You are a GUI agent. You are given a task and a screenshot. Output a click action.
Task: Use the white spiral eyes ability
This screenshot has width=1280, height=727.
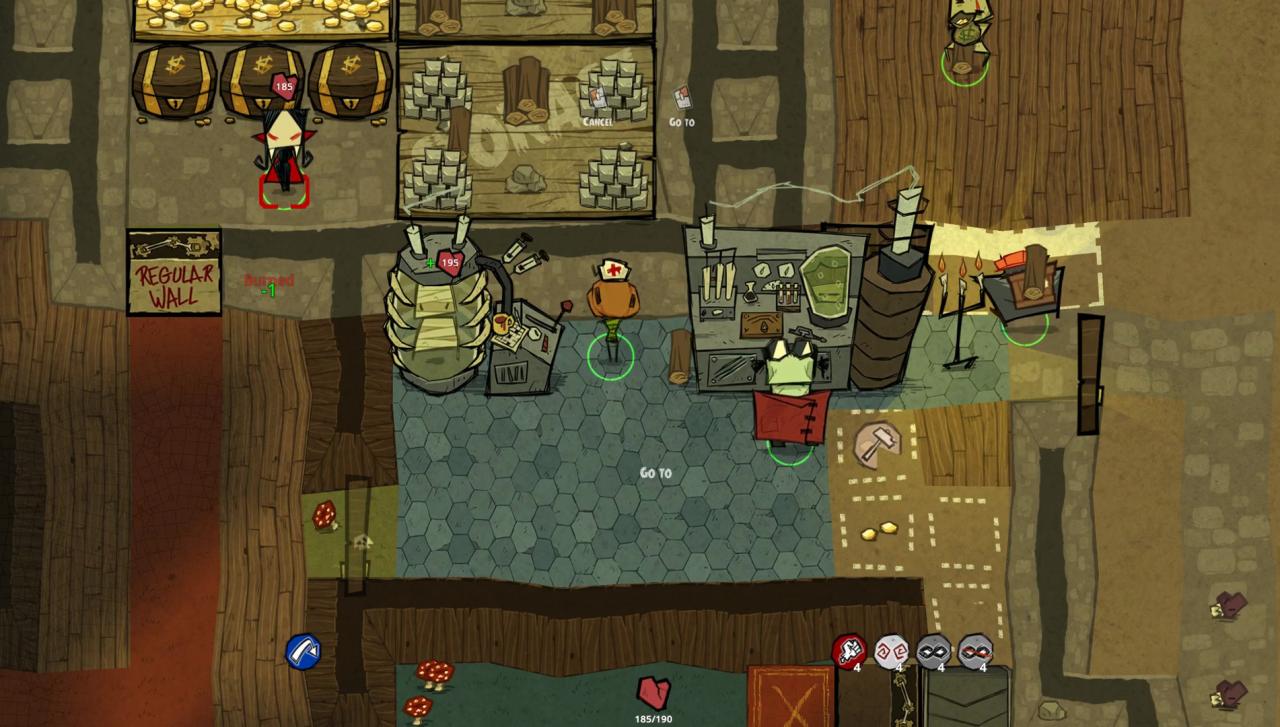coord(890,650)
